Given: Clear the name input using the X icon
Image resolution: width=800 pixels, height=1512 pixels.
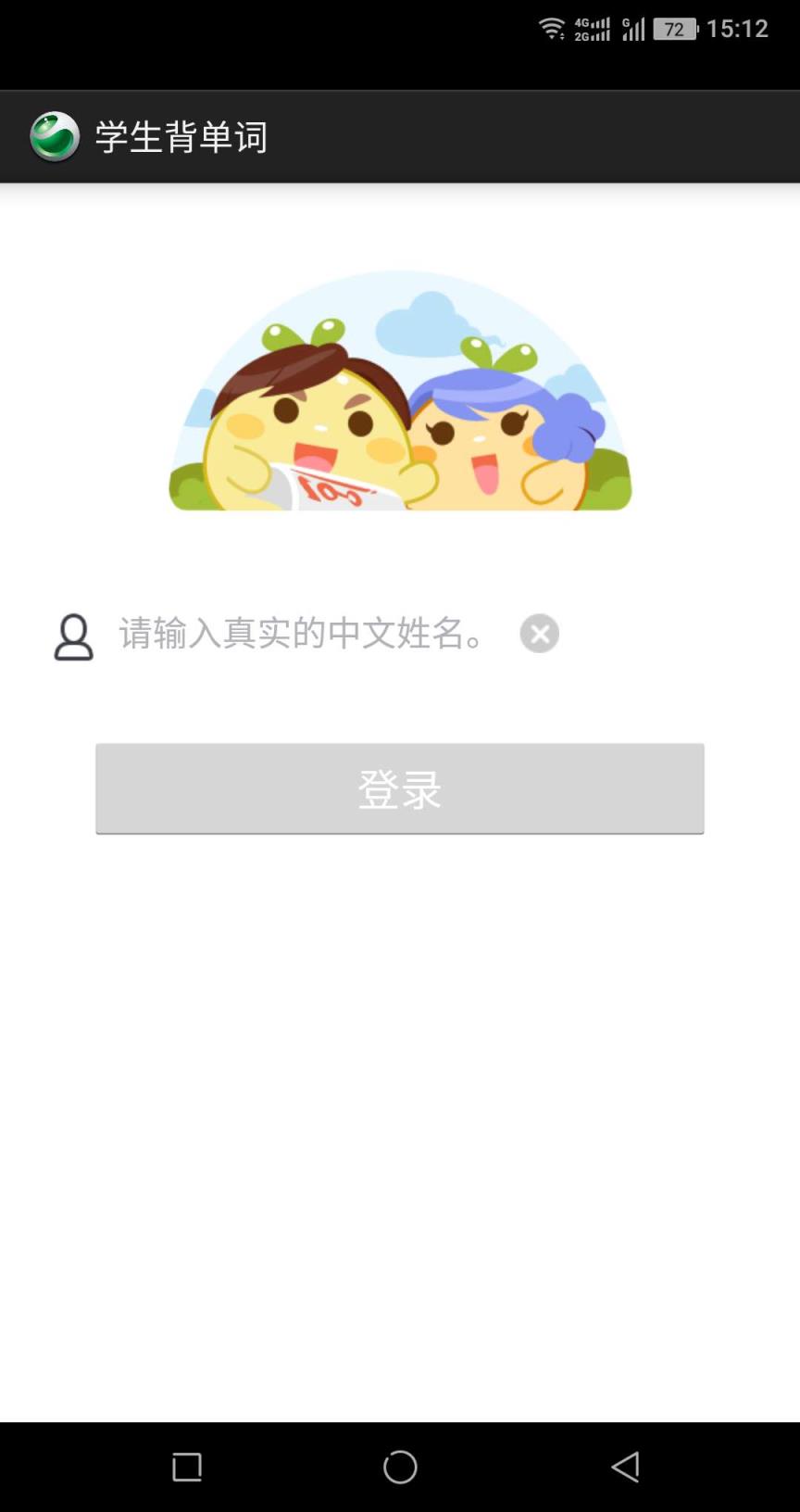Looking at the screenshot, I should point(540,633).
